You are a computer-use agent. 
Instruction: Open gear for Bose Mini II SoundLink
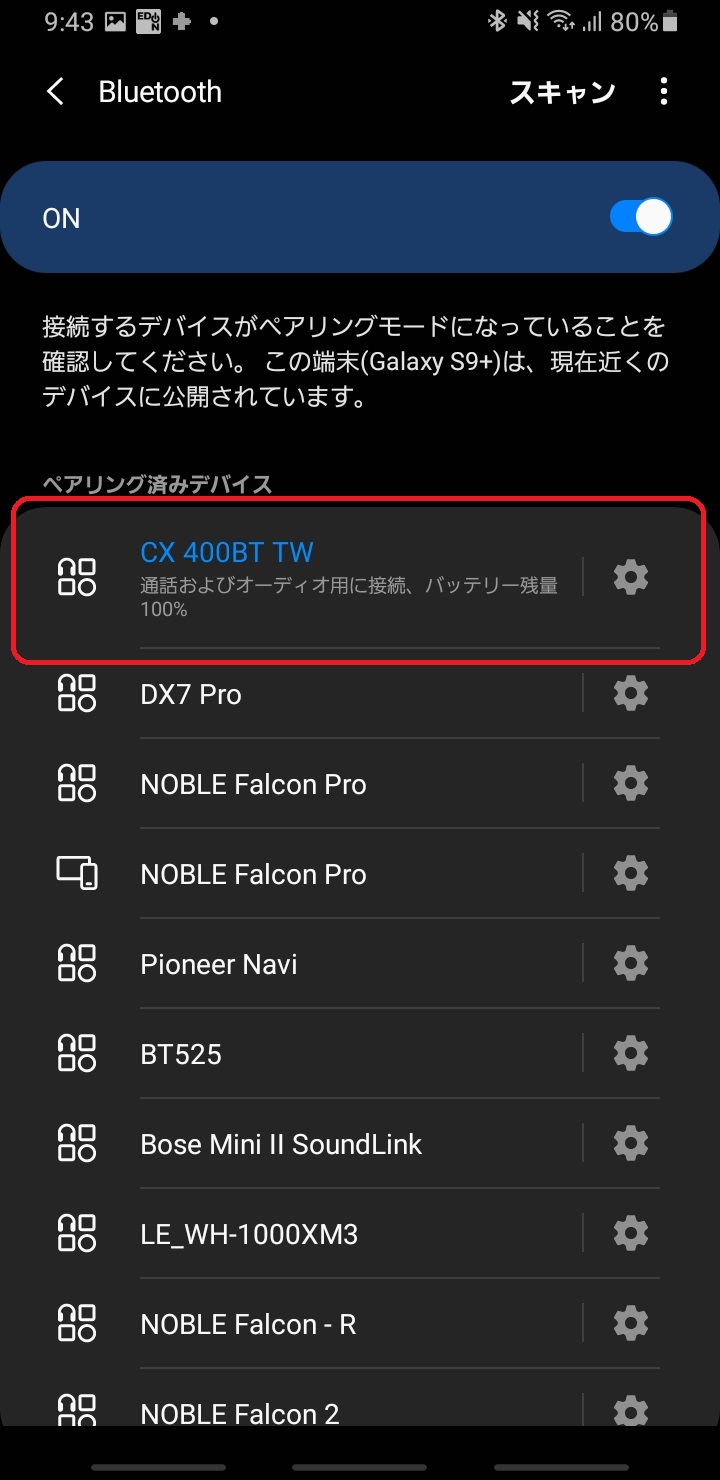630,1143
